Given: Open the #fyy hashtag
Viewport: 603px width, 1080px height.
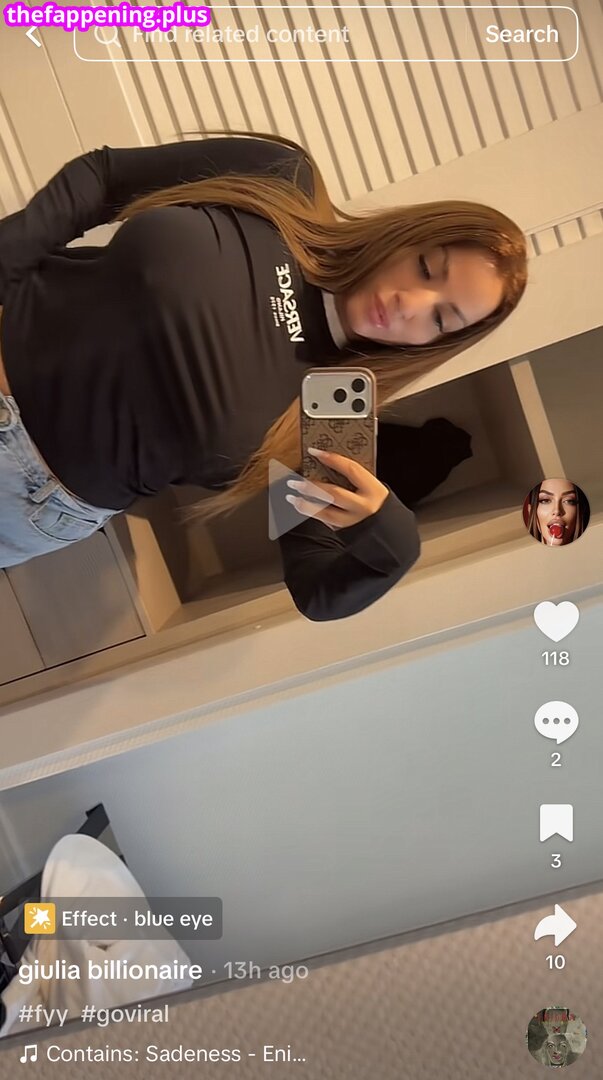Looking at the screenshot, I should point(44,1013).
